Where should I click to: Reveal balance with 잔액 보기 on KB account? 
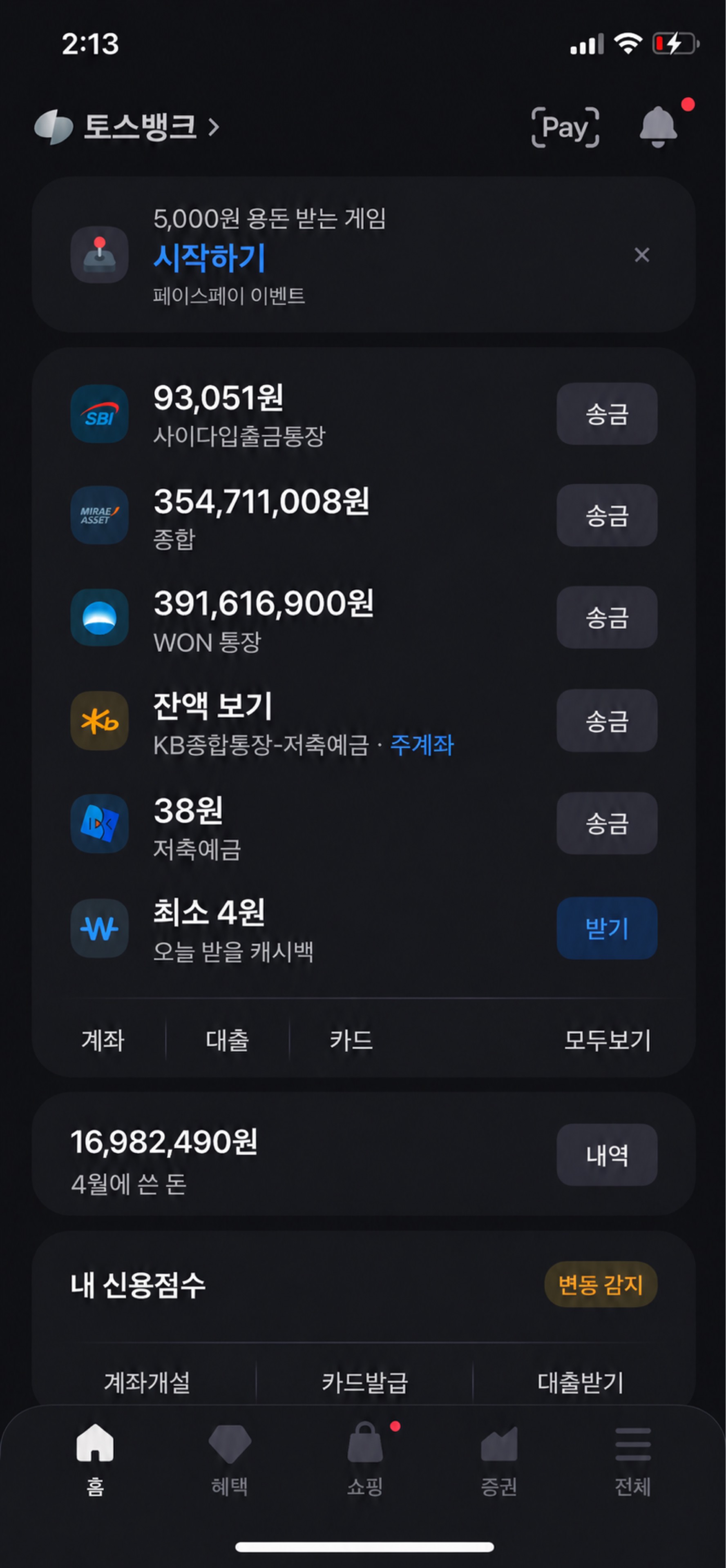212,706
